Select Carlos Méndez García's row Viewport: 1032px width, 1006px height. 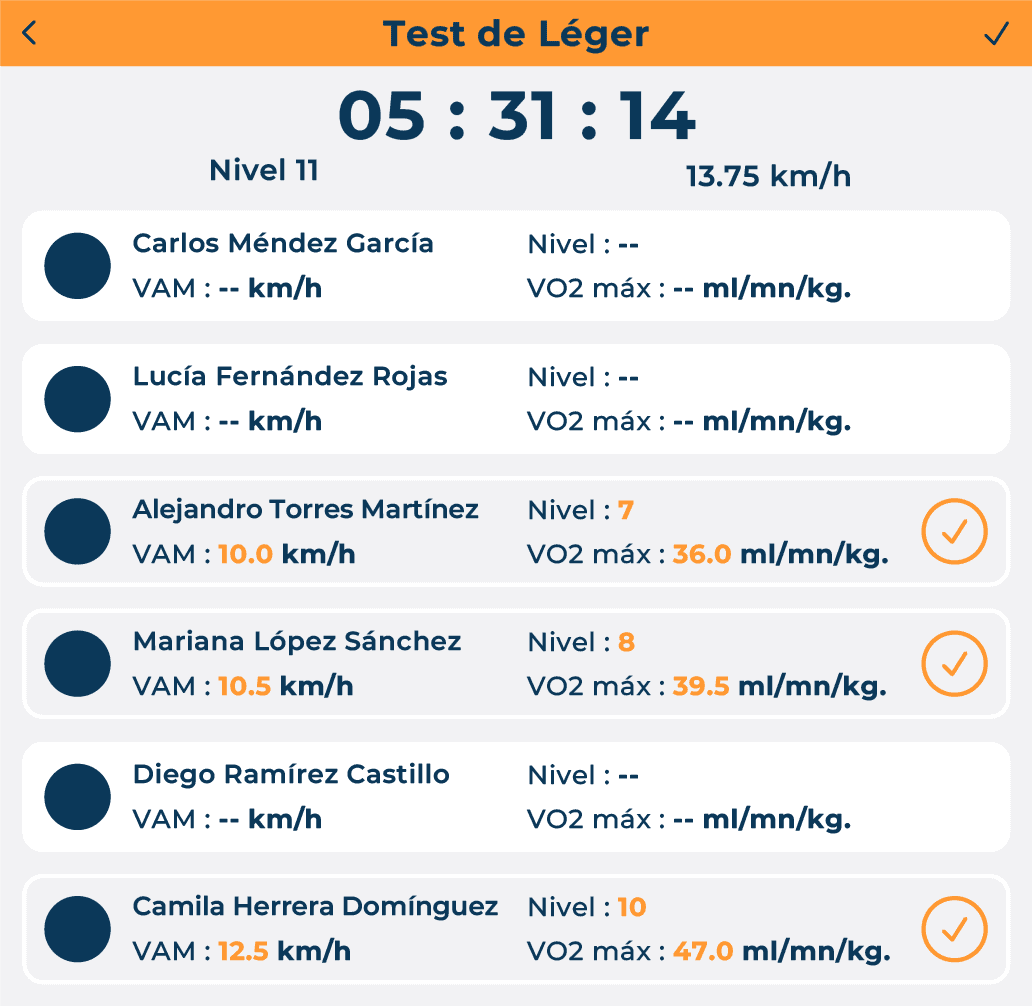(x=515, y=266)
